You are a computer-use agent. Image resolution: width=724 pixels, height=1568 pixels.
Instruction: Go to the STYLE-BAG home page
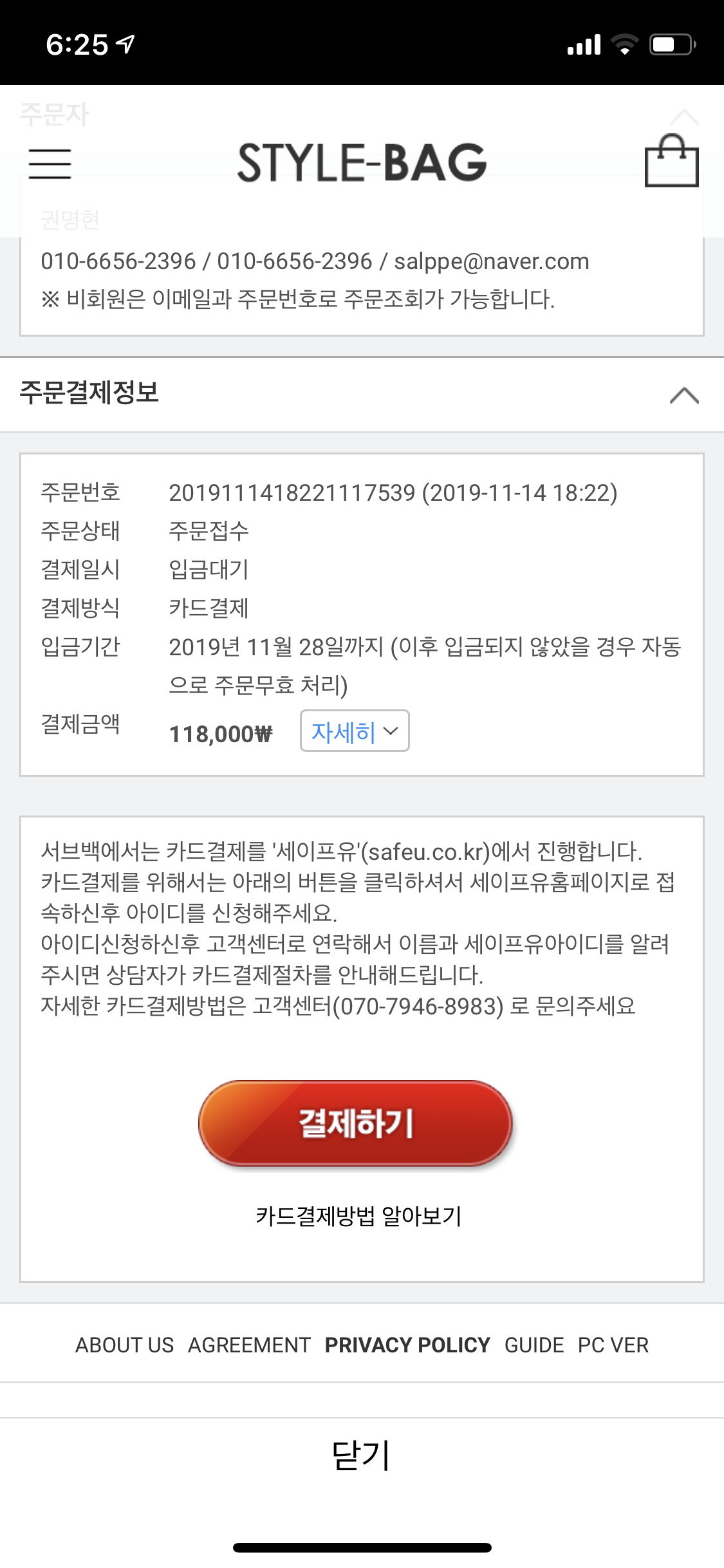tap(362, 162)
